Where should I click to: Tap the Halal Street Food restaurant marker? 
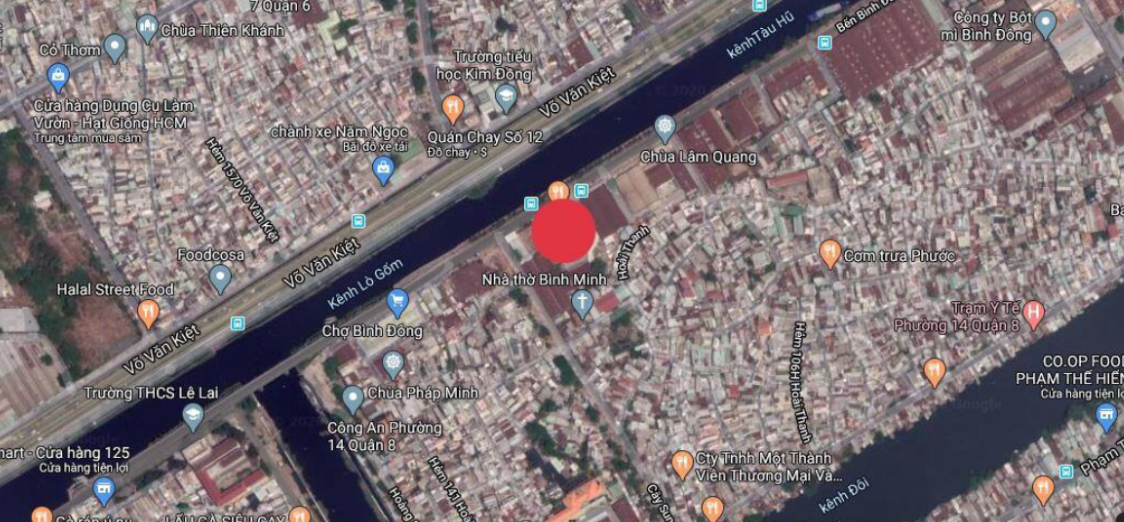point(148,315)
